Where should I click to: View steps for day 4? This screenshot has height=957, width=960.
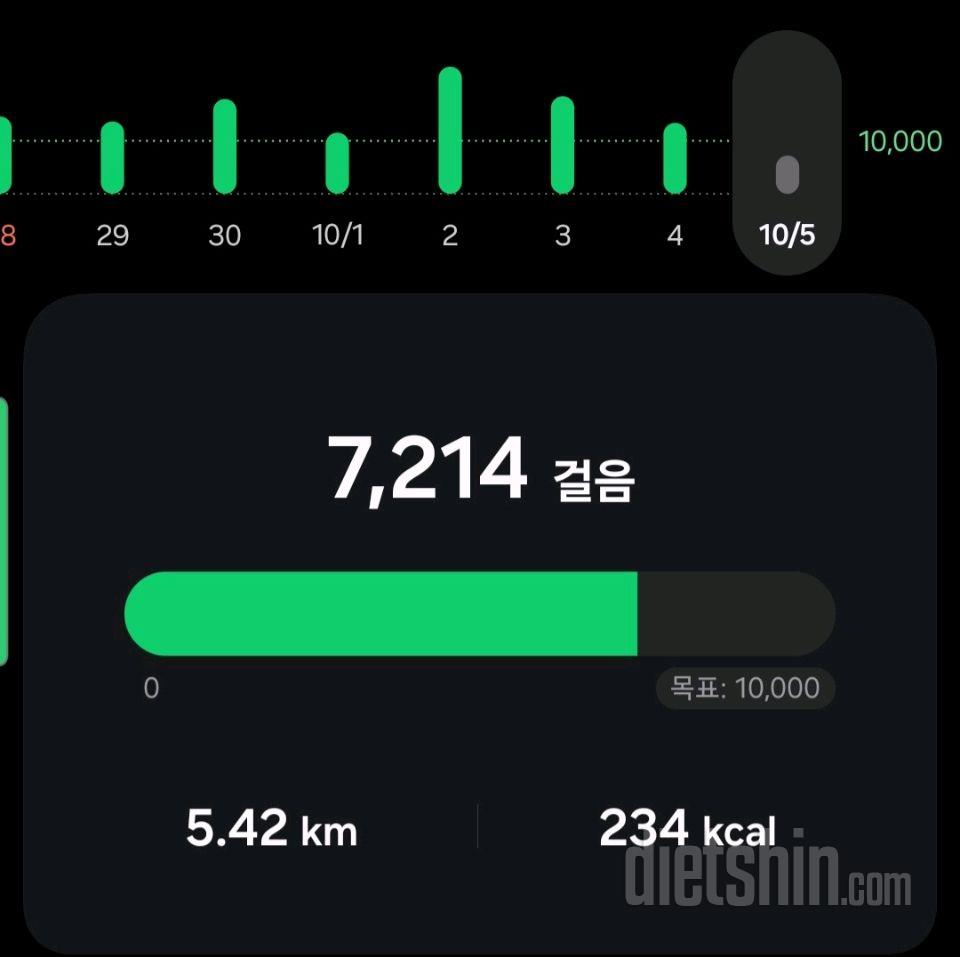coord(675,158)
